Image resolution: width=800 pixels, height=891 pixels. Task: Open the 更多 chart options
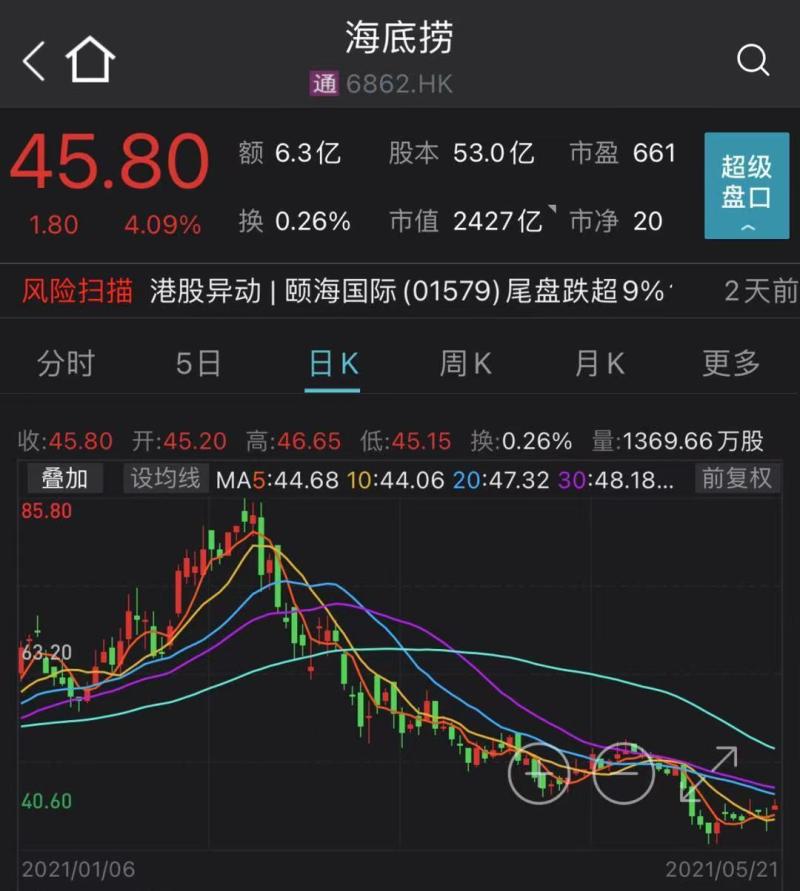[731, 364]
